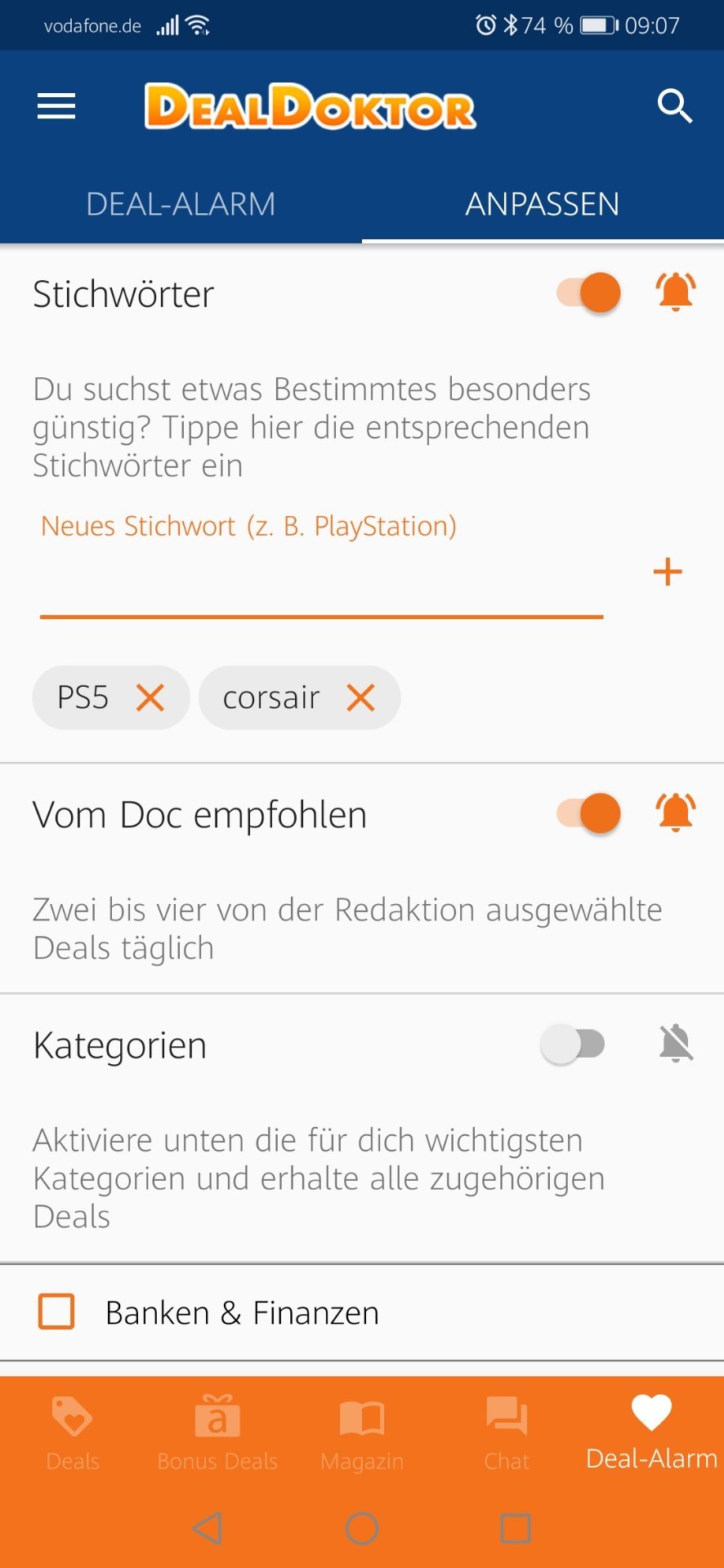
Task: Add keyword with the plus icon
Action: pos(668,572)
